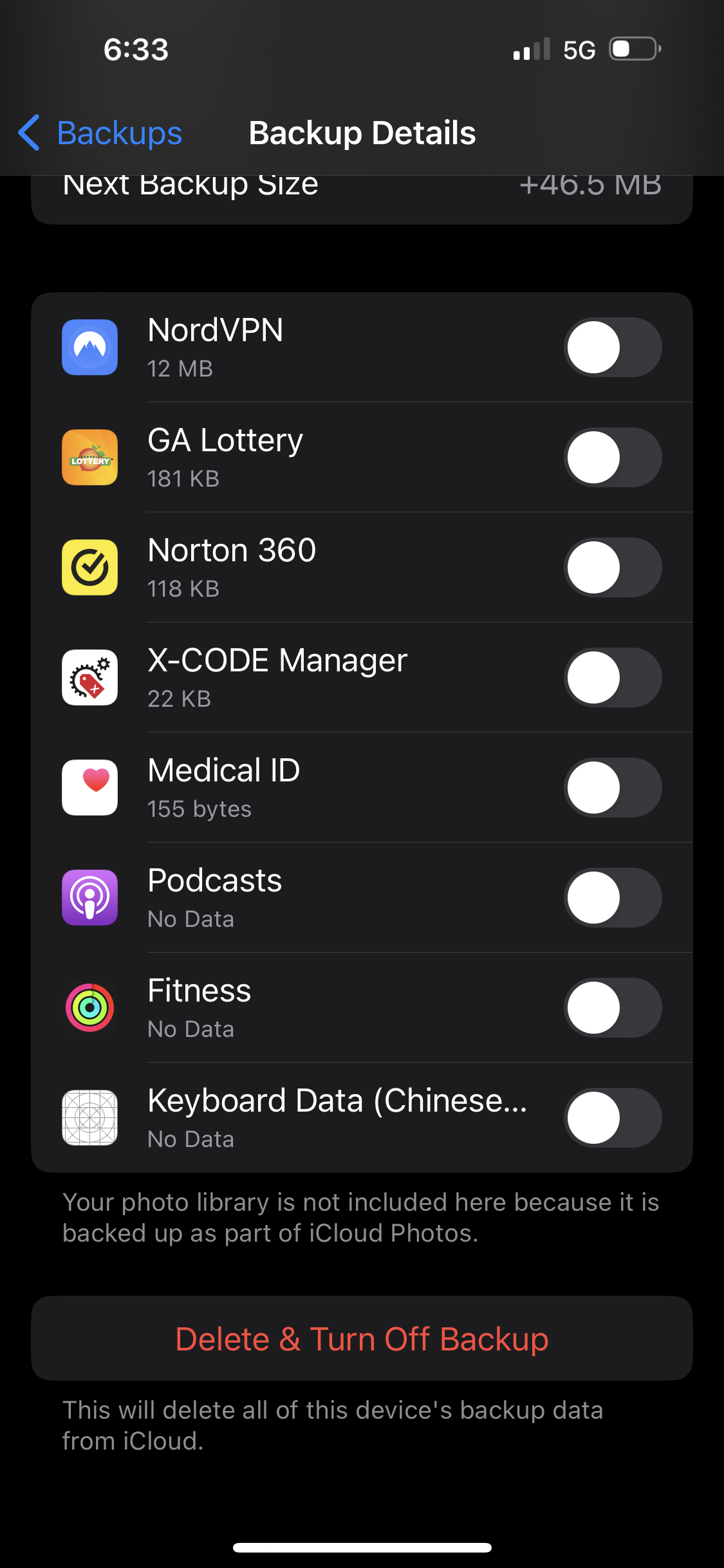Tap Delete & Turn Off Backup
The height and width of the screenshot is (1568, 724).
coord(362,1339)
